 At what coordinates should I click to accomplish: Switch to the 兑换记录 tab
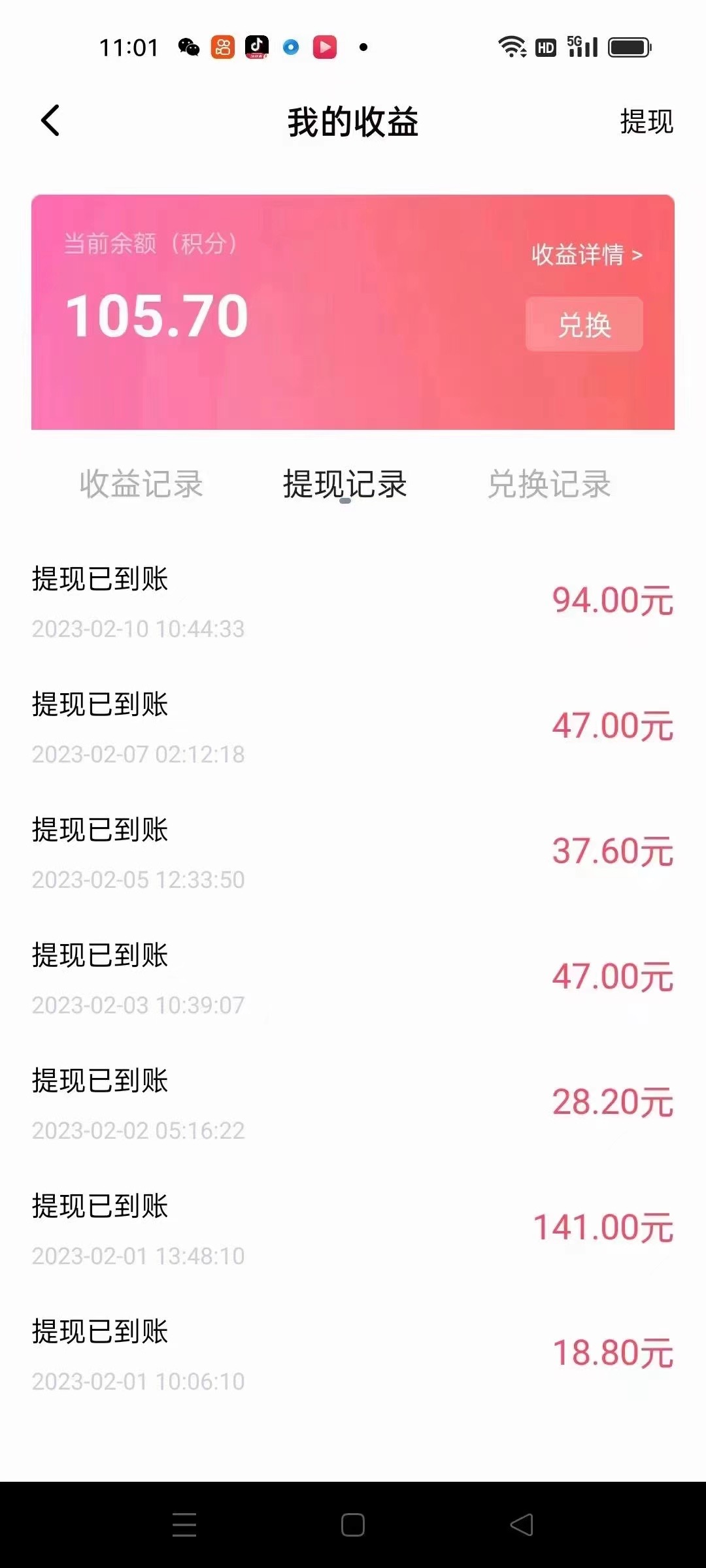549,484
